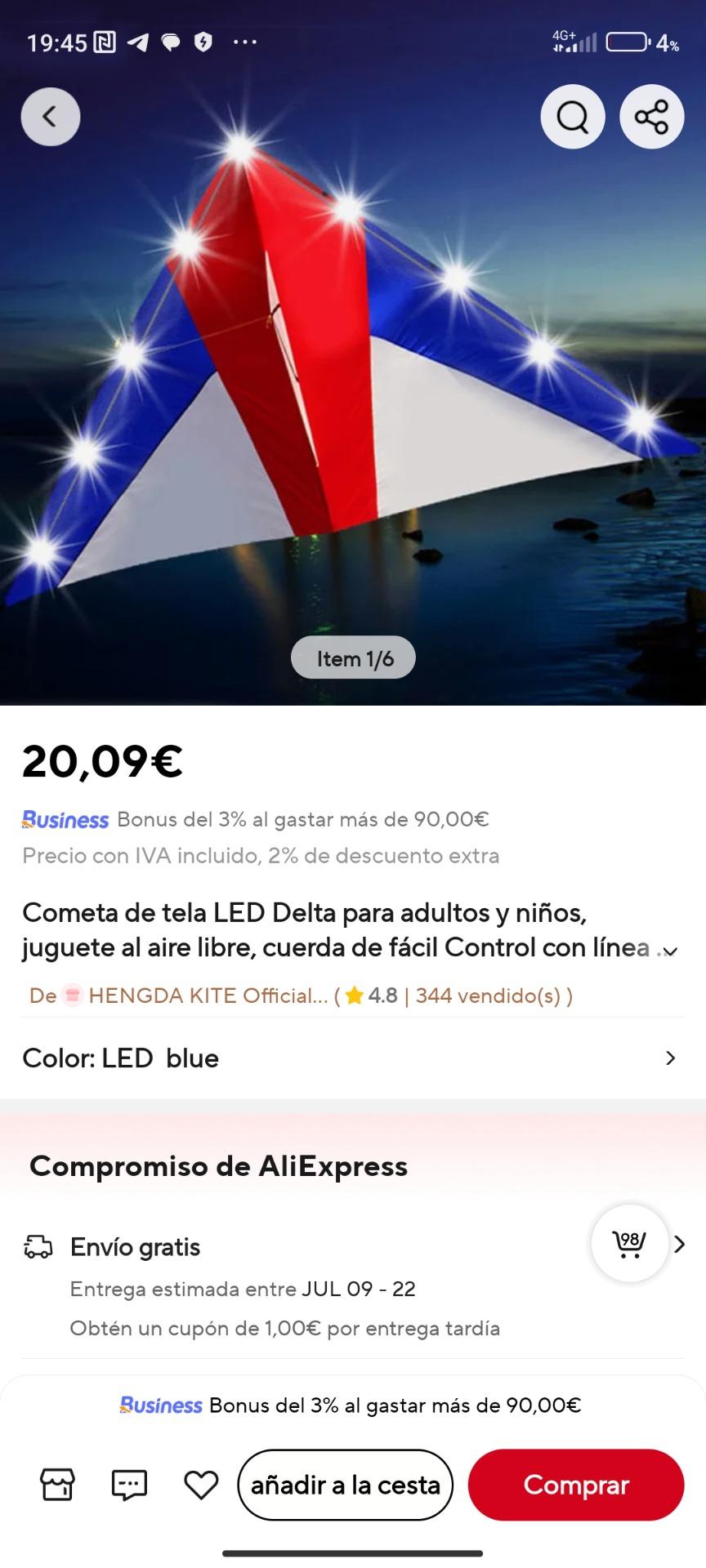This screenshot has width=706, height=1568.
Task: Open the floating shopping cart button
Action: click(629, 1244)
